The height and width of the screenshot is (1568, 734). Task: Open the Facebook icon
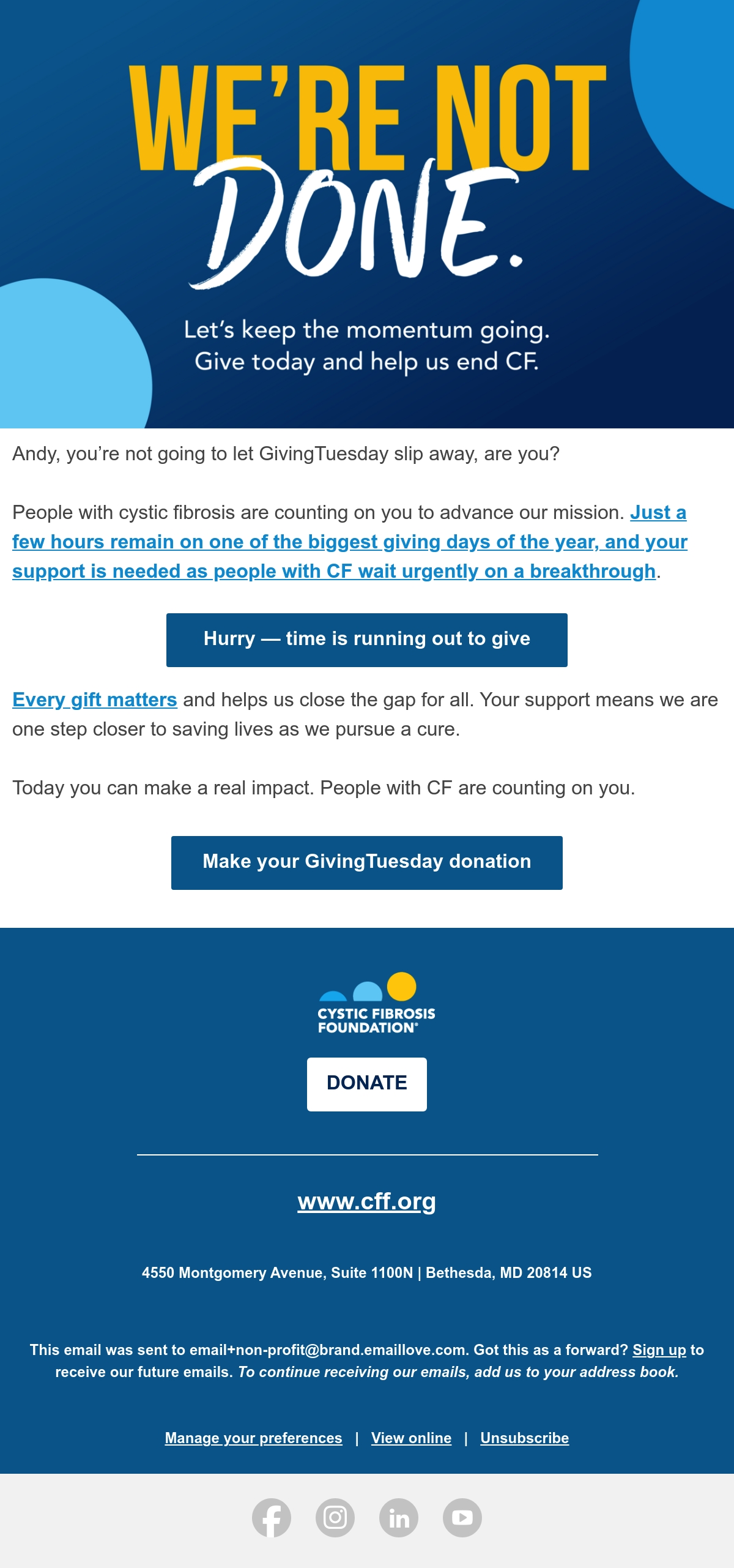272,1517
